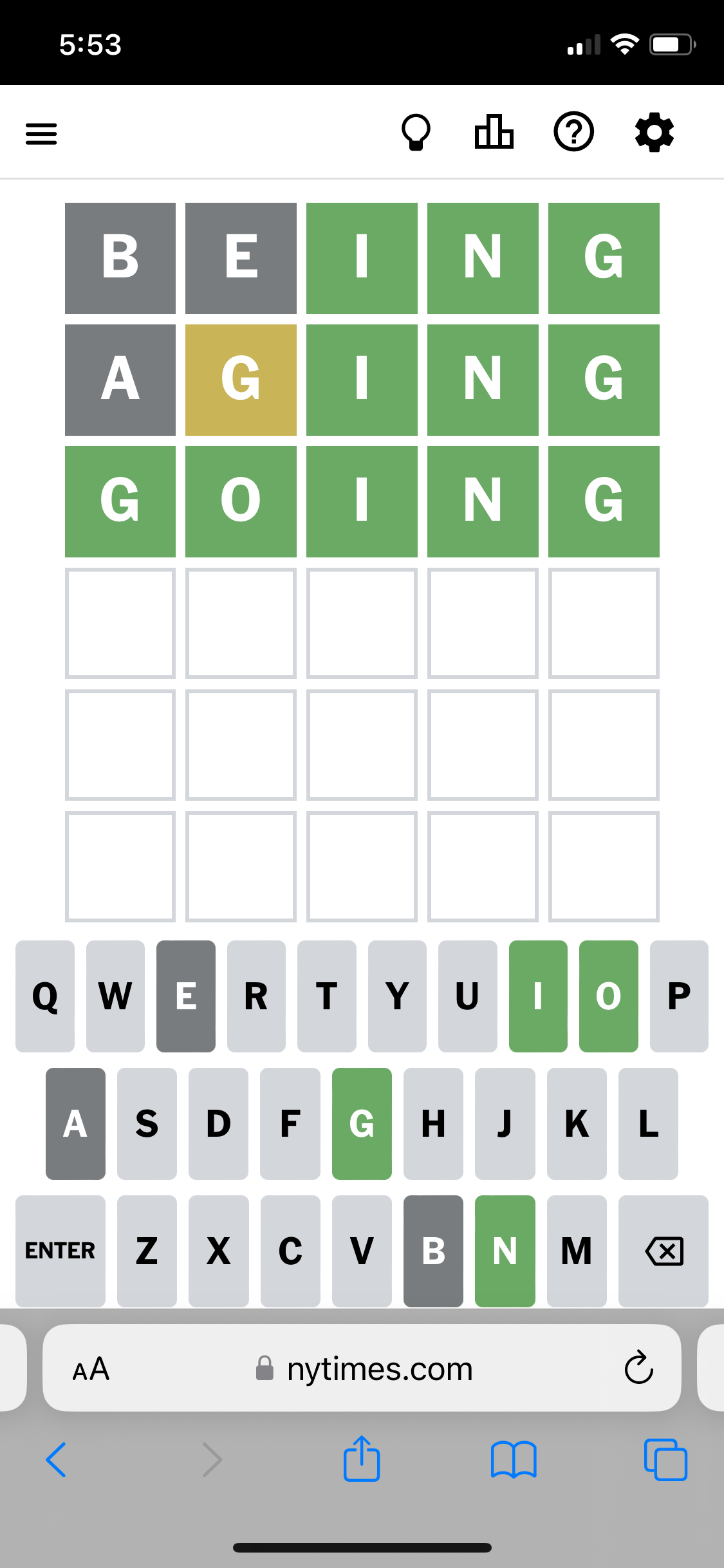
Task: View statistics bar chart
Action: pos(494,133)
